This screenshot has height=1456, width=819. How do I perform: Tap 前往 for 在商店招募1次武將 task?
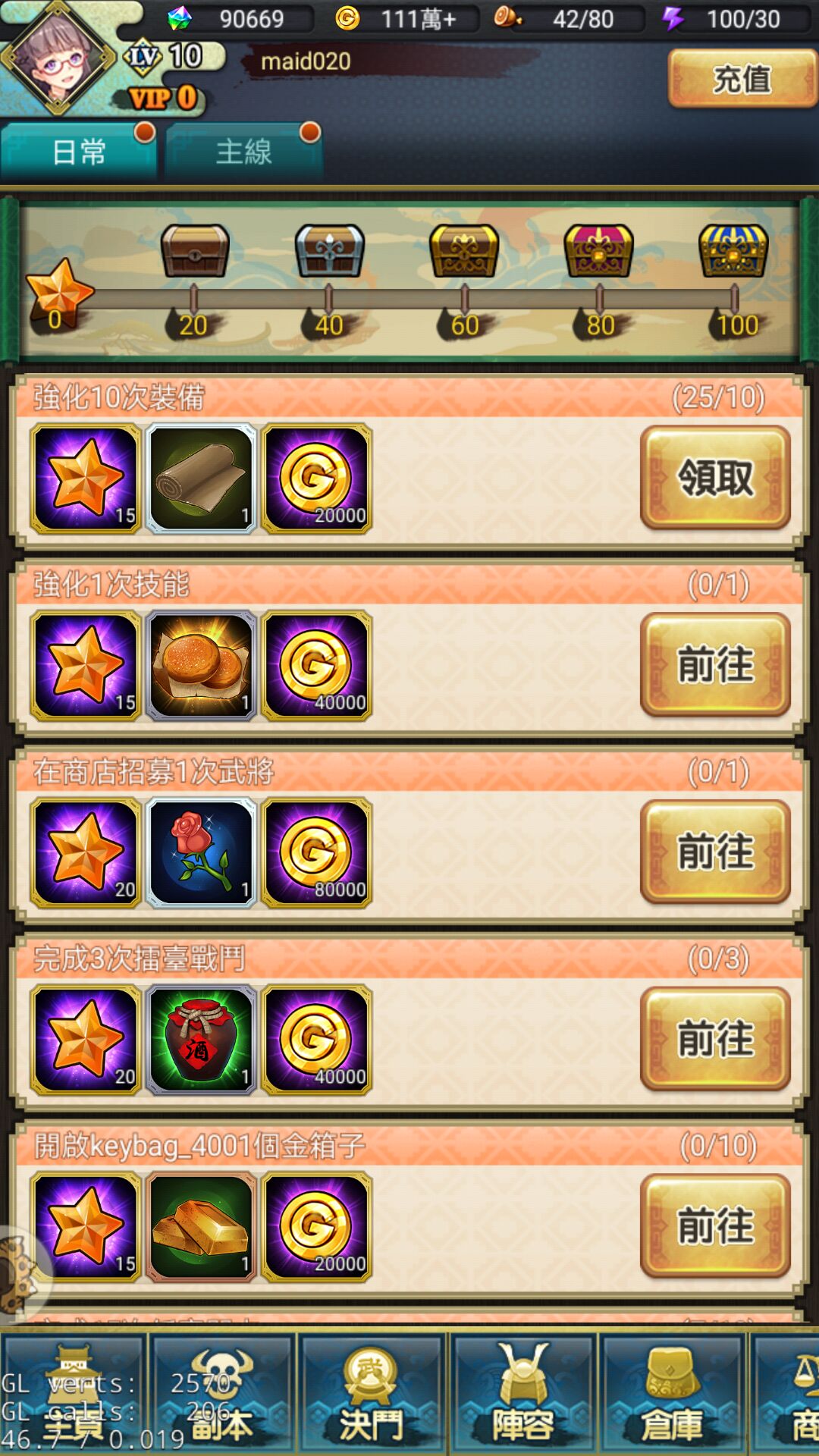(715, 852)
